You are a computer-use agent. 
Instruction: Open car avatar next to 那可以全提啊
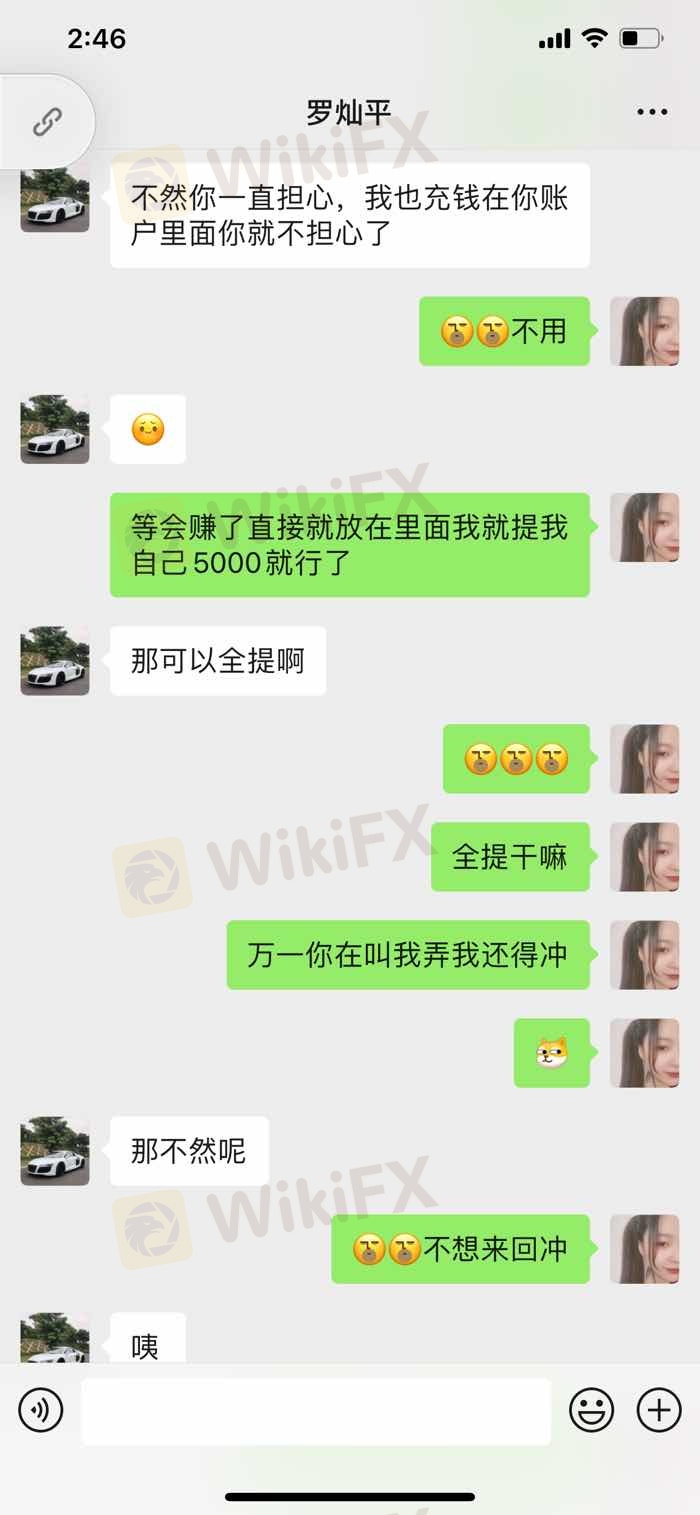click(x=55, y=661)
